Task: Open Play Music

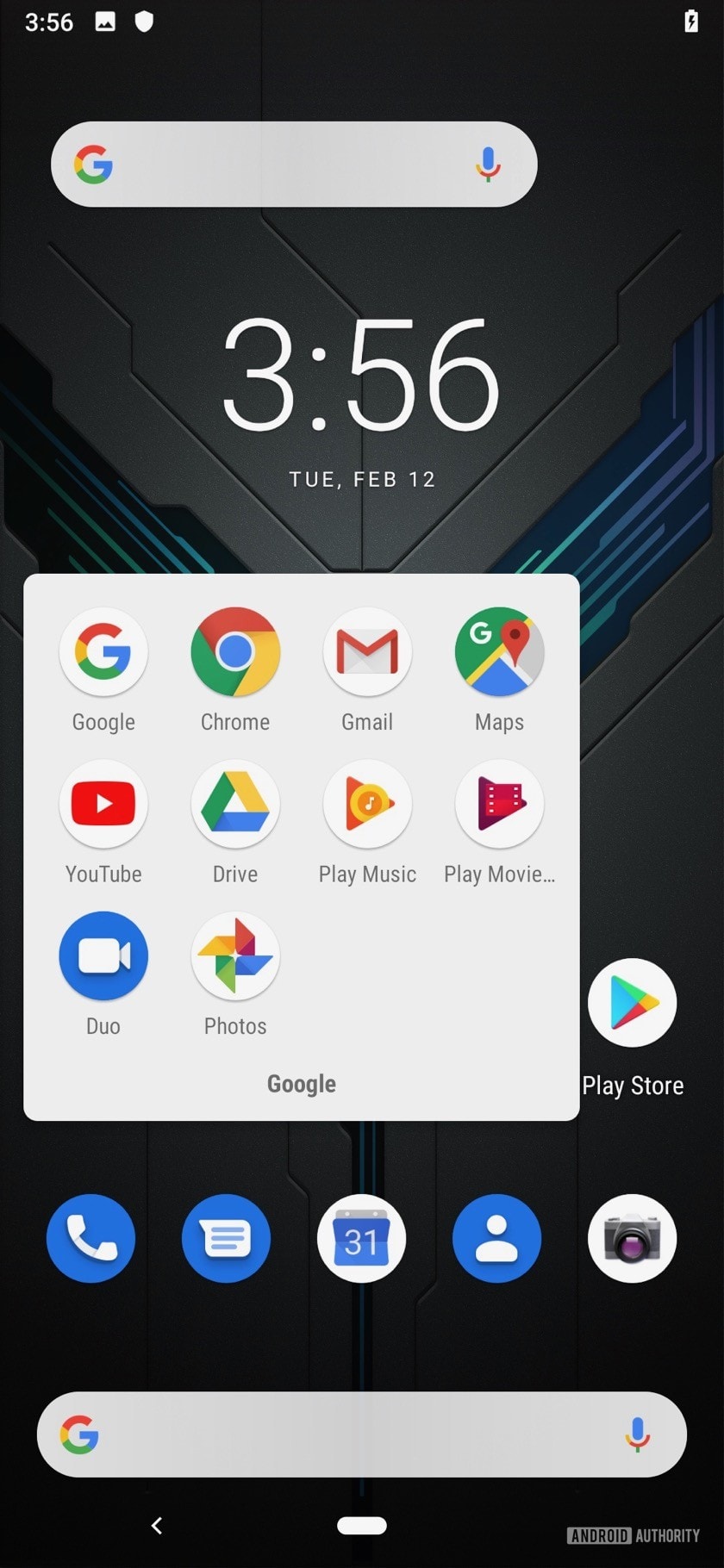Action: [367, 805]
